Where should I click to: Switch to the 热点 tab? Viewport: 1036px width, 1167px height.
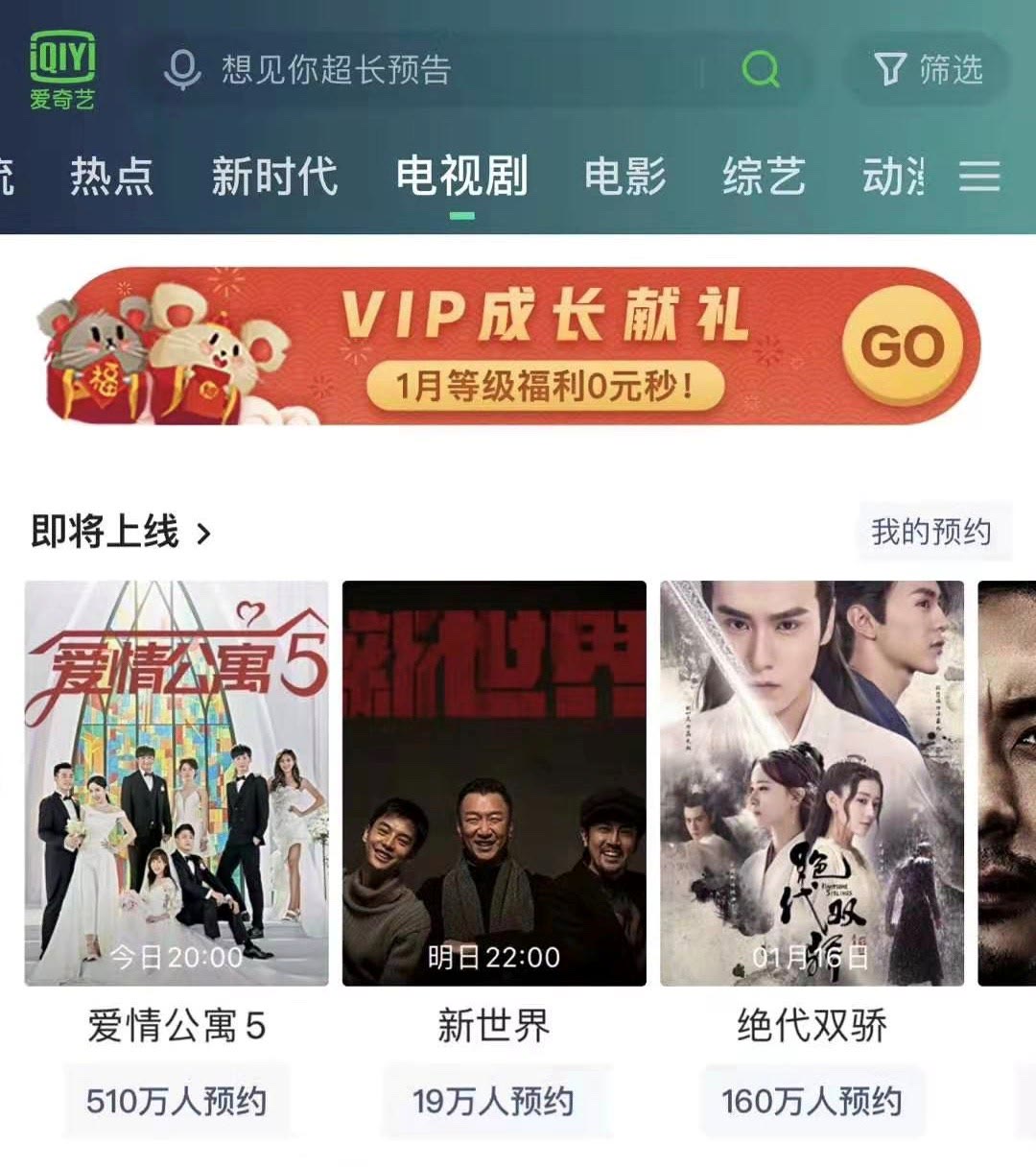point(111,177)
